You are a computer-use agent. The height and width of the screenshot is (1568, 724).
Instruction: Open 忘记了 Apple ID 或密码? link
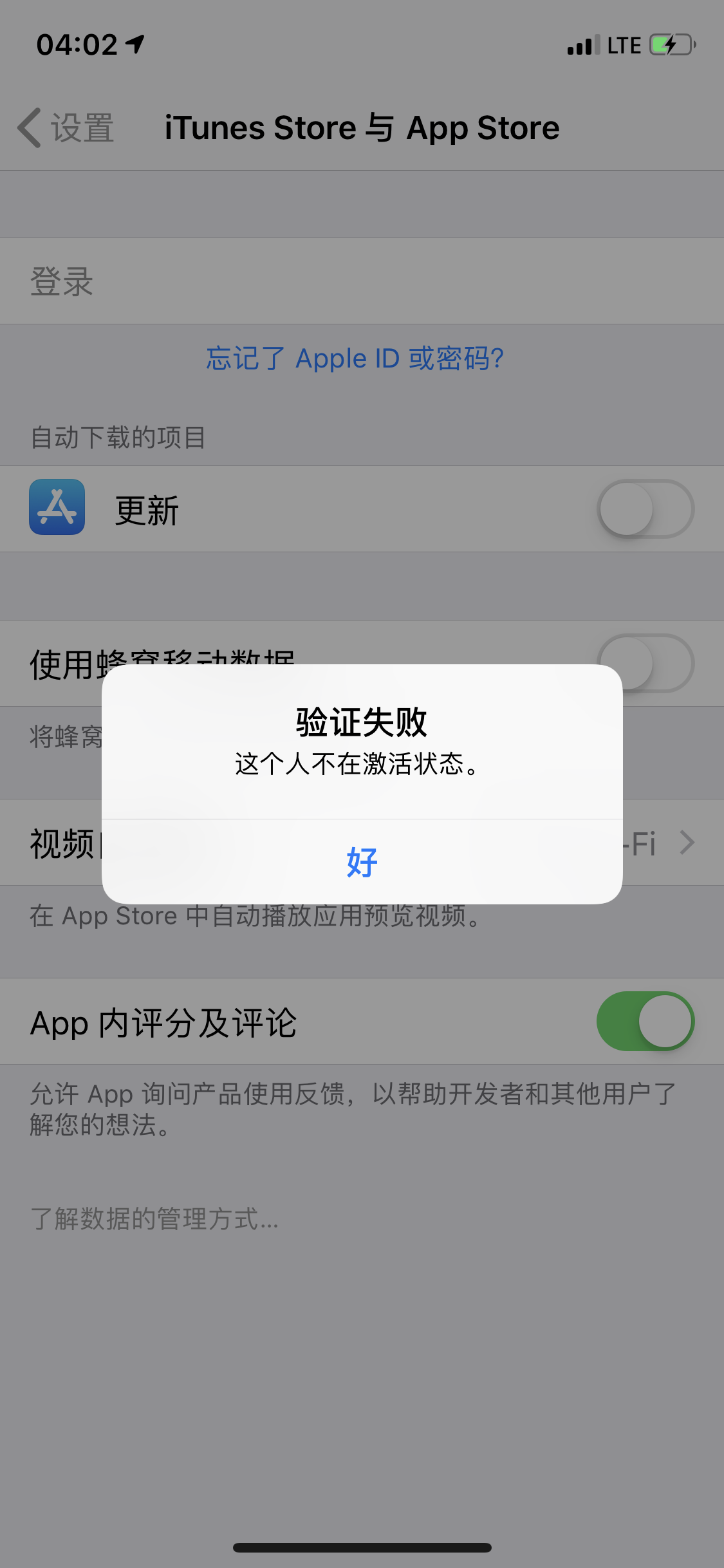(x=355, y=359)
